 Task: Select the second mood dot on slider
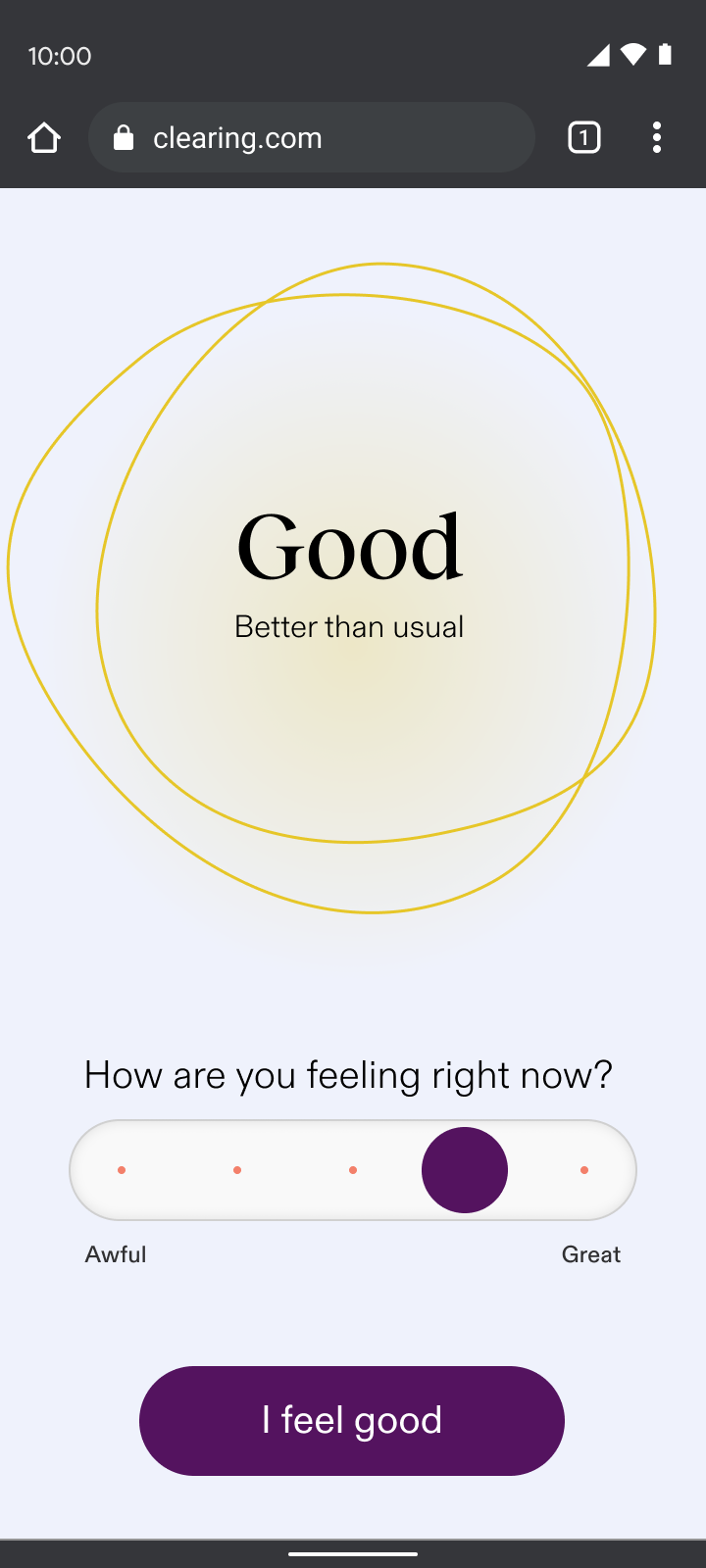tap(237, 1170)
